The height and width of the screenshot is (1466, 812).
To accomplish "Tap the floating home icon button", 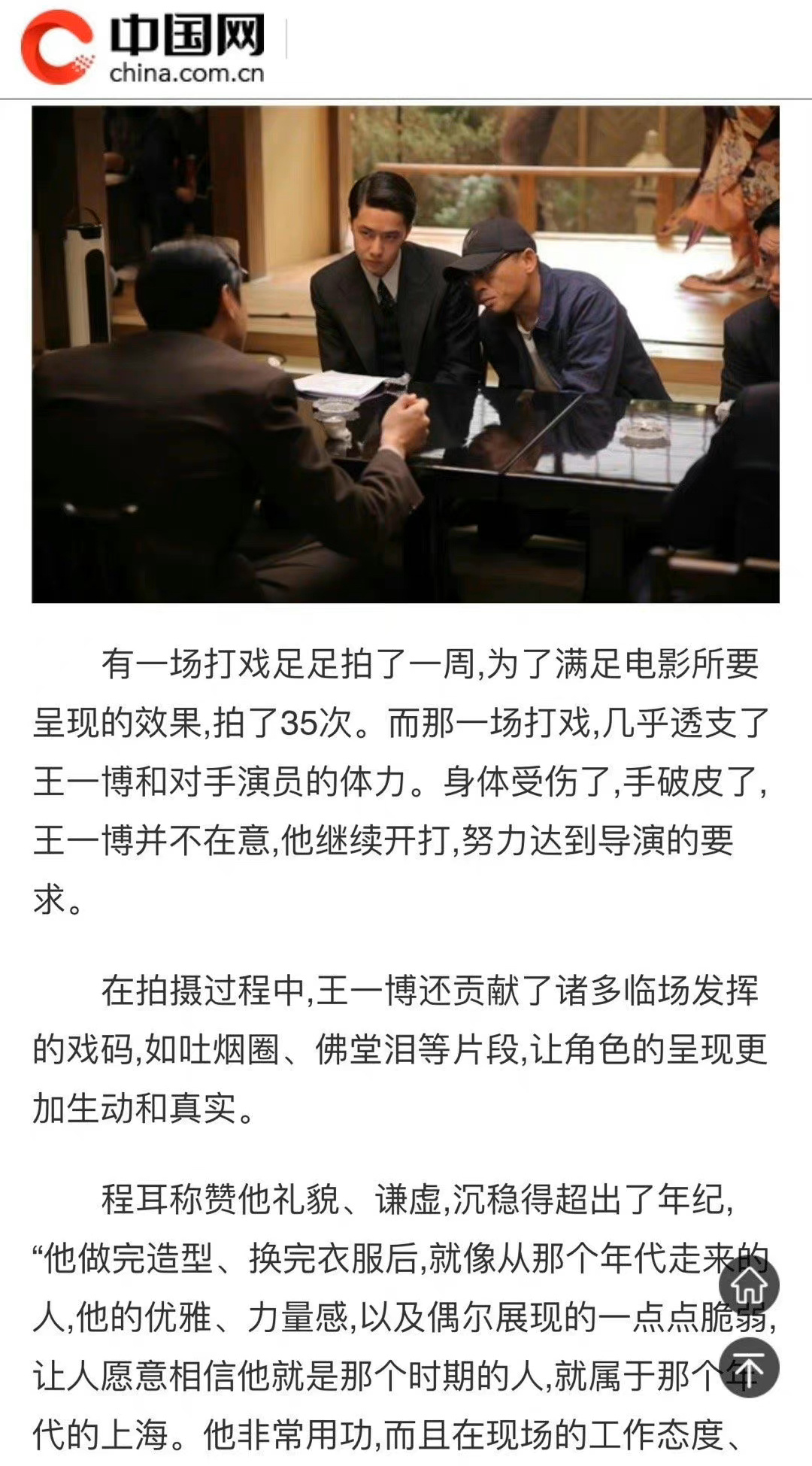I will pos(749,1285).
